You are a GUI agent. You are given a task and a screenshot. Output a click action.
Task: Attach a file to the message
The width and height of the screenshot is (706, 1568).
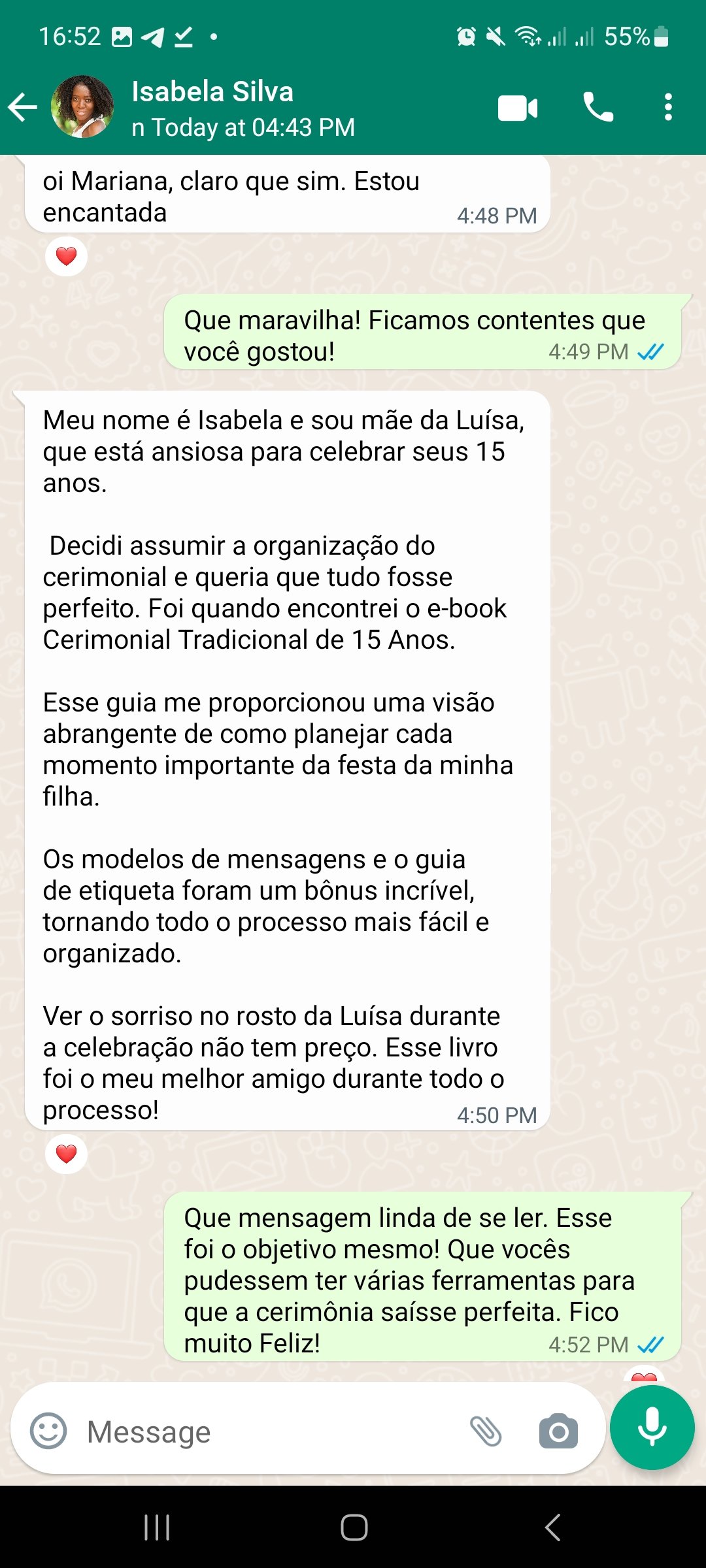click(x=486, y=1431)
